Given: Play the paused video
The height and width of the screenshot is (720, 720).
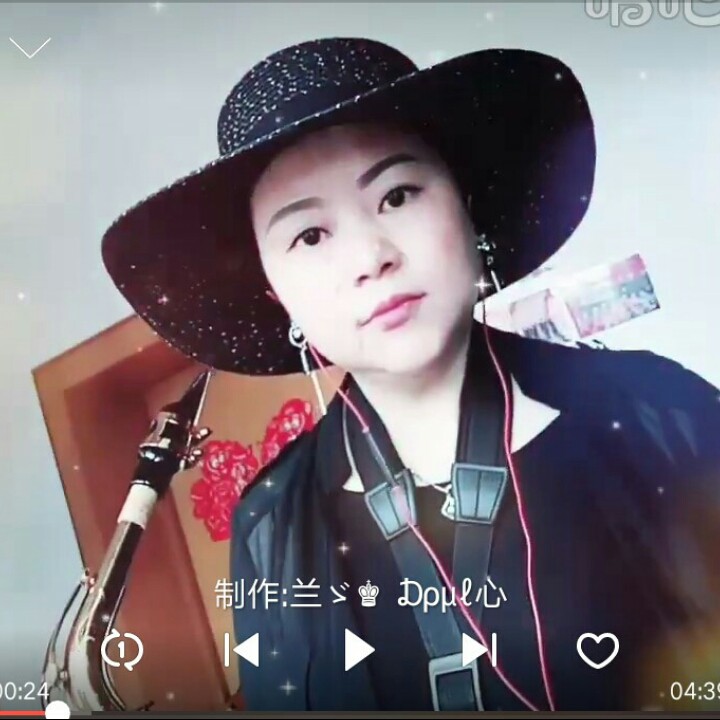Looking at the screenshot, I should tap(359, 650).
